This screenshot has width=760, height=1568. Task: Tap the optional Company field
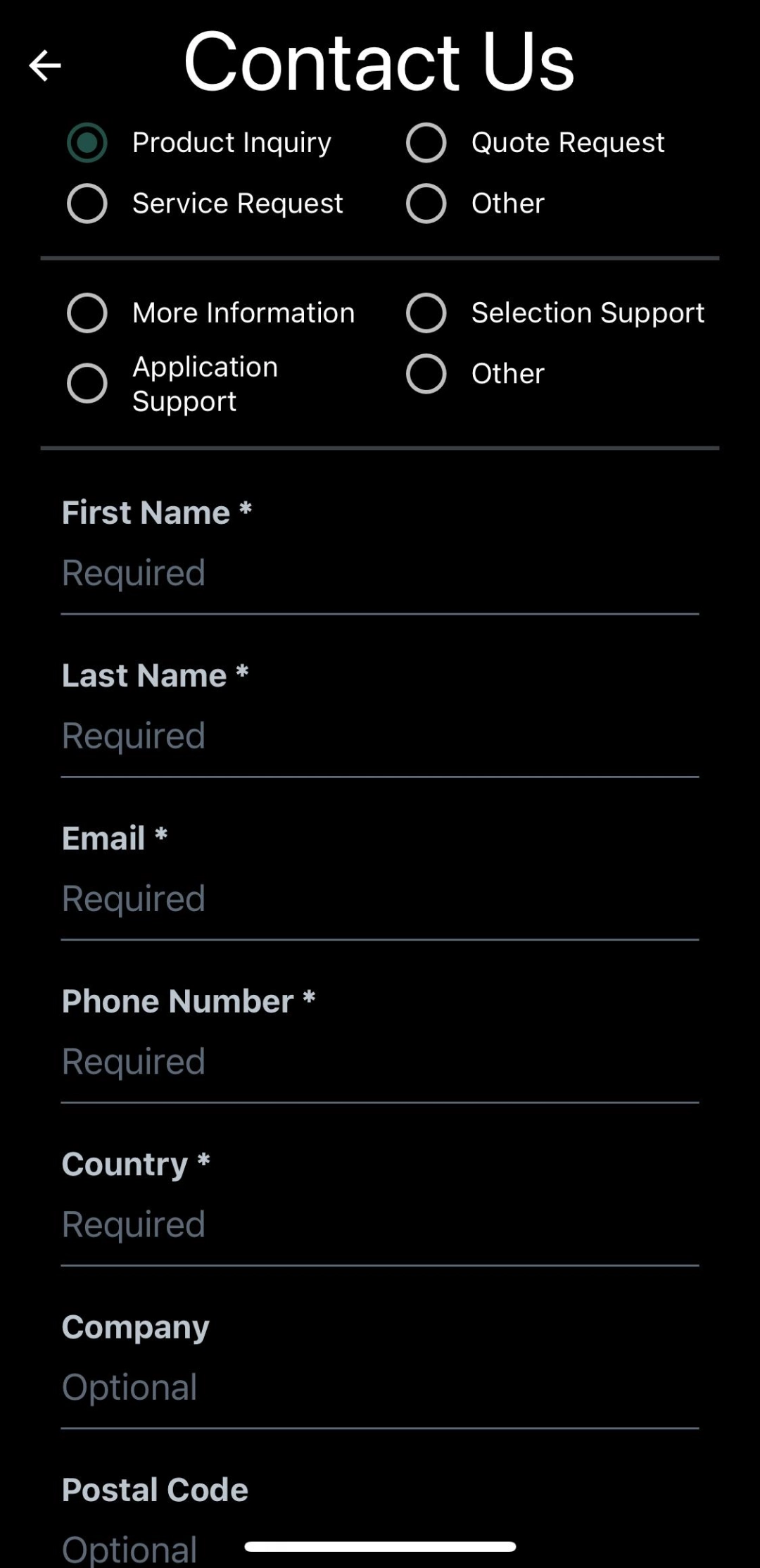coord(380,1387)
